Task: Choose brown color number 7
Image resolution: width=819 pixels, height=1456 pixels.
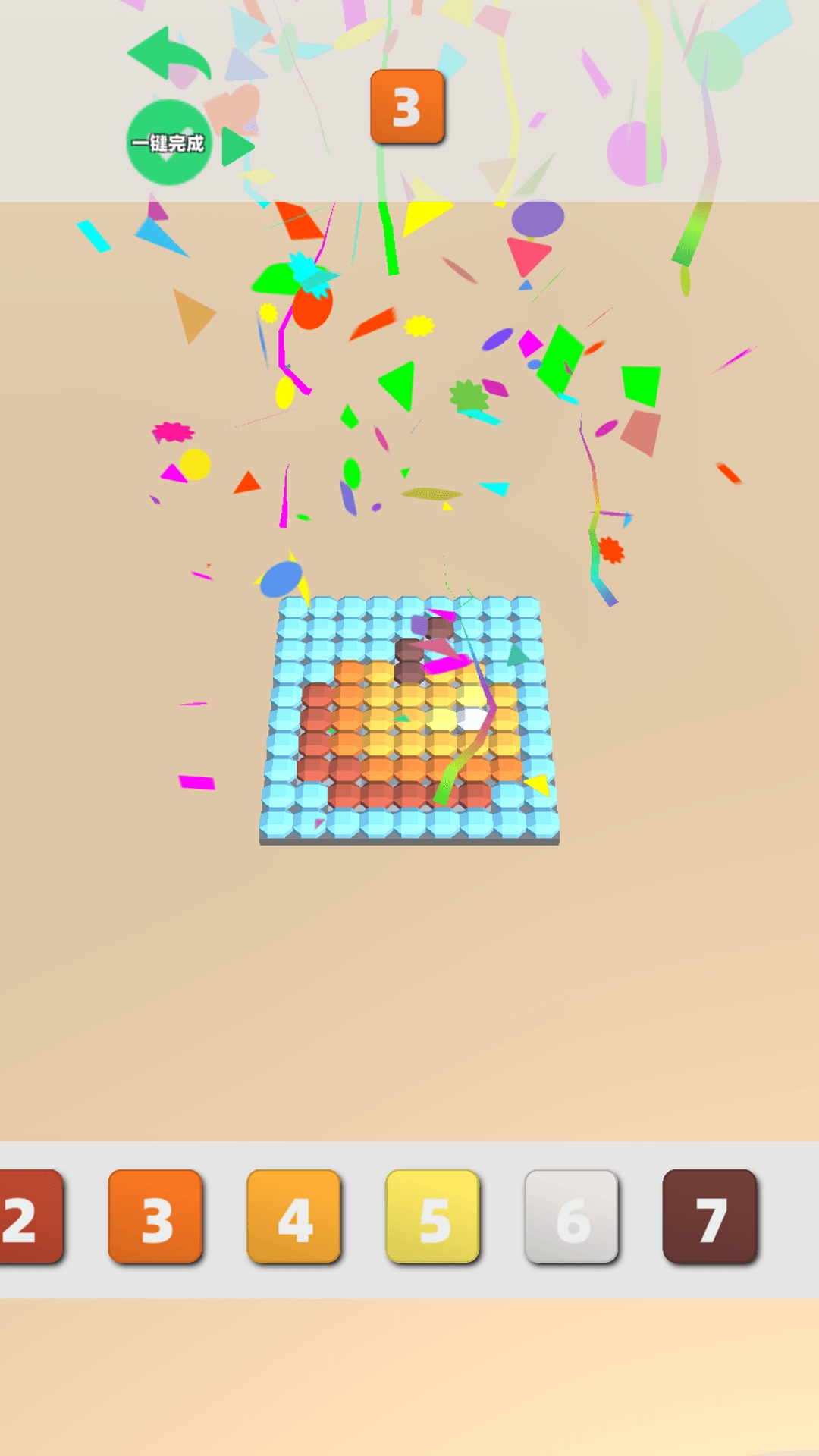Action: (711, 1216)
